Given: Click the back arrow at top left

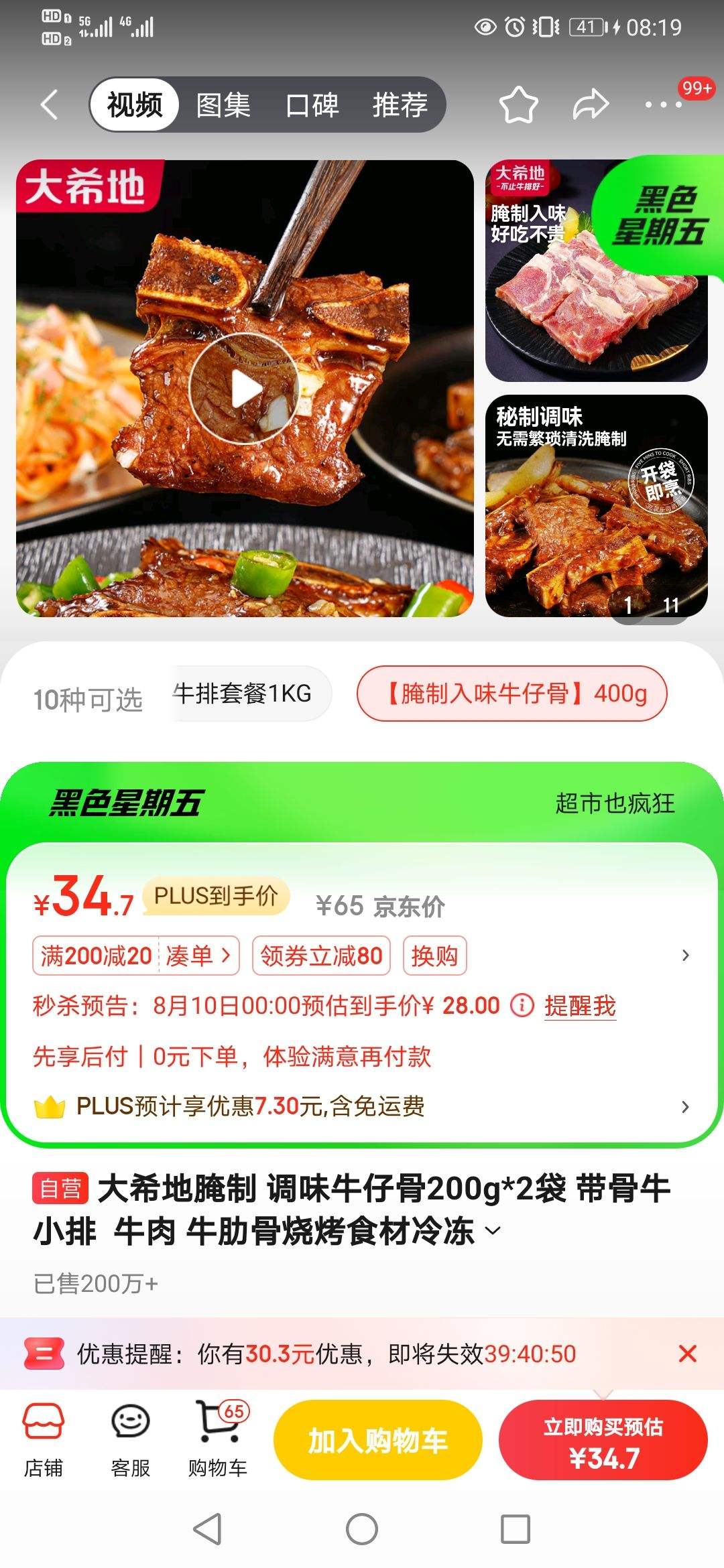Looking at the screenshot, I should click(47, 104).
